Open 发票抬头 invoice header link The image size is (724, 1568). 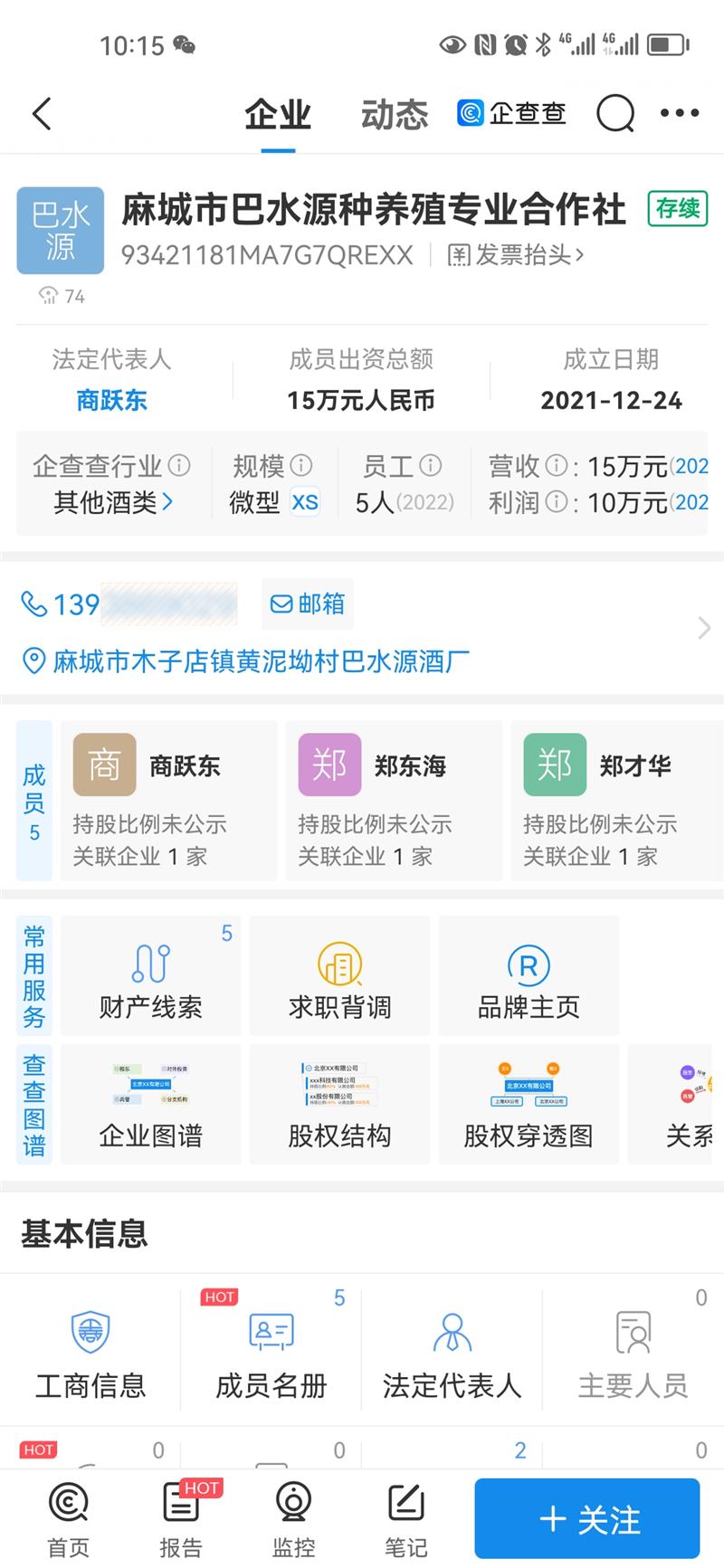[516, 255]
